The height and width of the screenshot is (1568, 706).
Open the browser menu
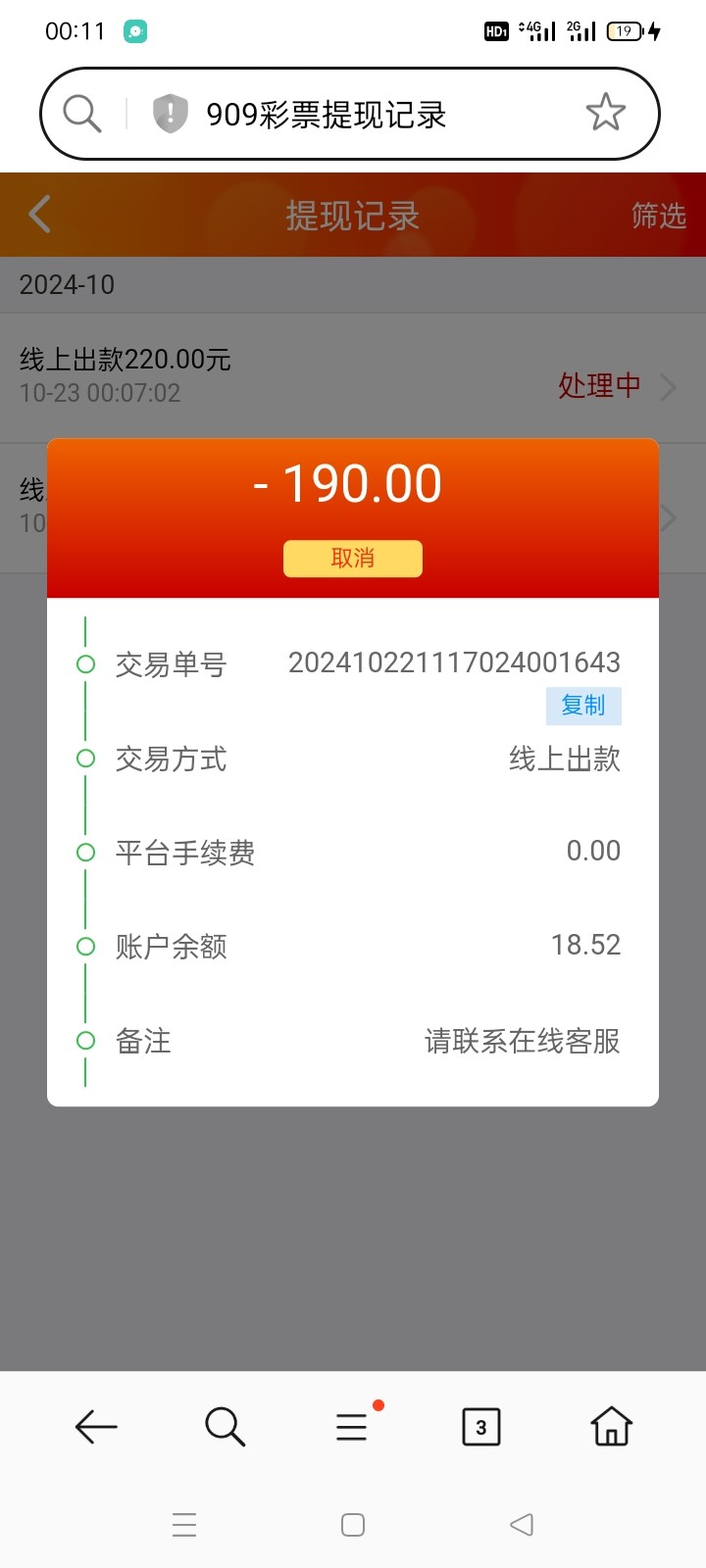coord(352,1427)
